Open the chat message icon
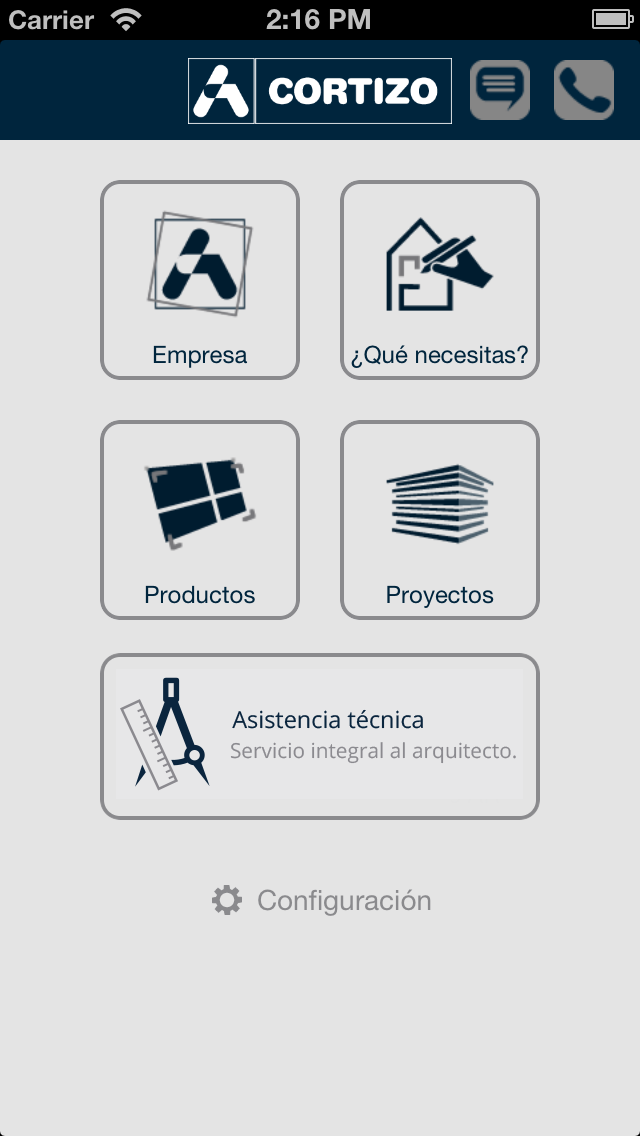The image size is (640, 1136). click(500, 91)
